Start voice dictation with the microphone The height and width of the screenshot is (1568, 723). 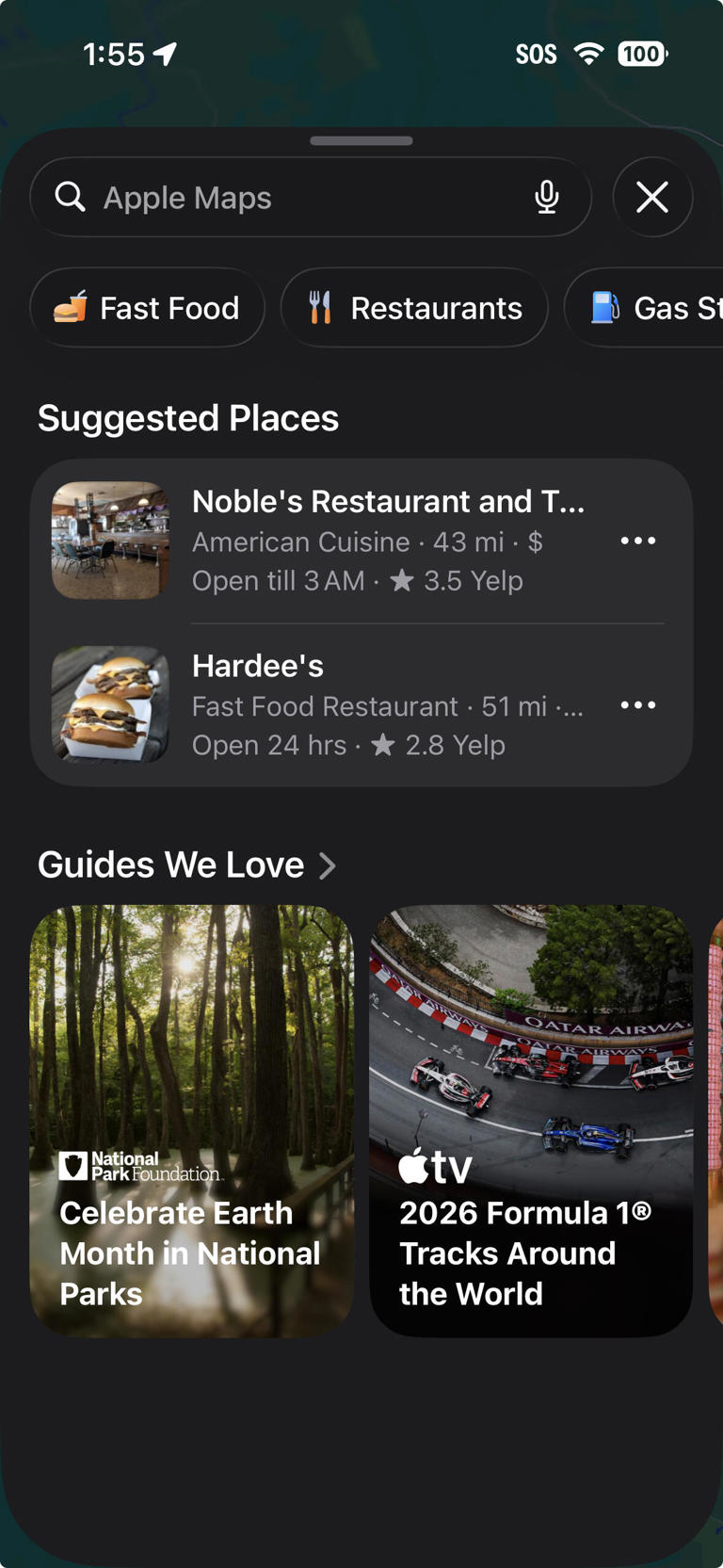click(547, 198)
